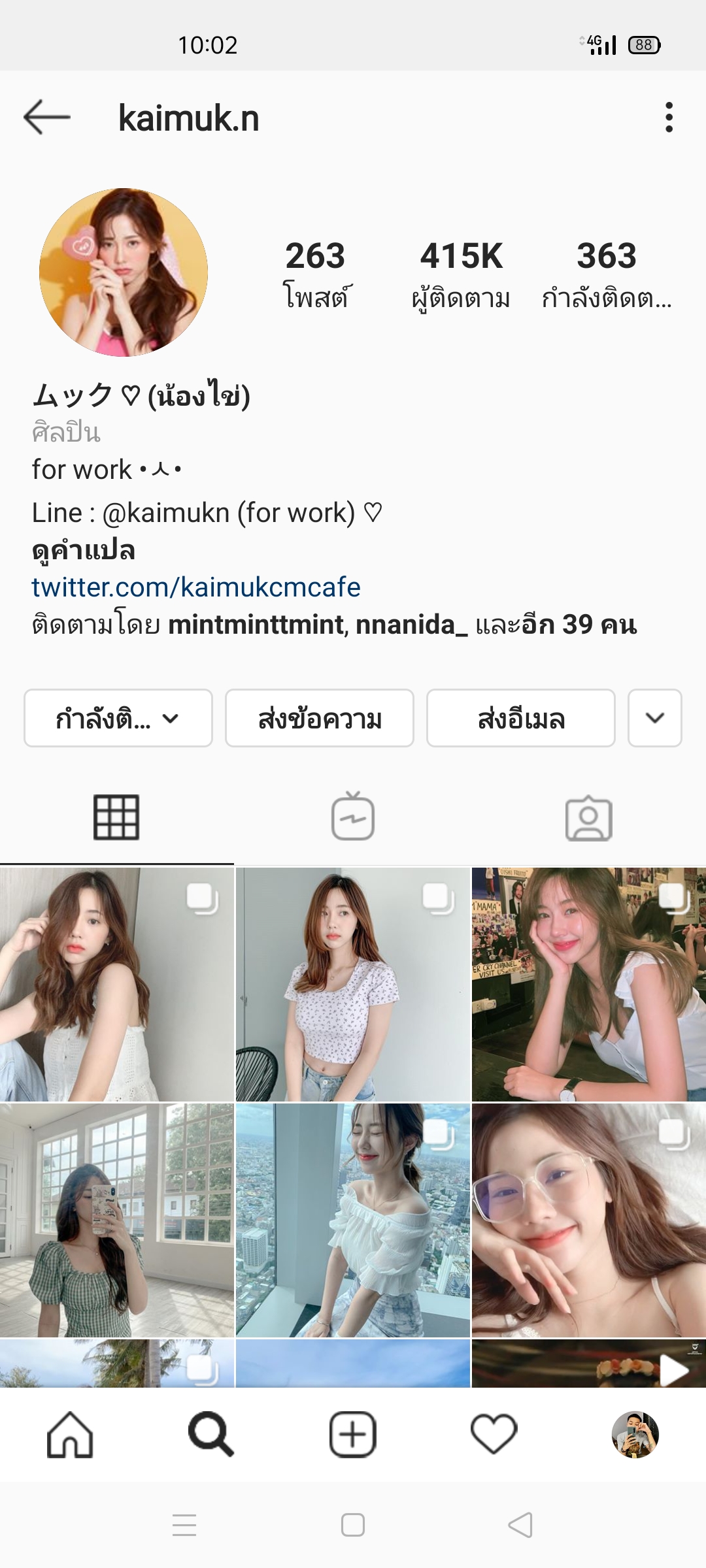This screenshot has width=706, height=1568.
Task: Expand suggested accounts with the chevron button
Action: pos(654,718)
